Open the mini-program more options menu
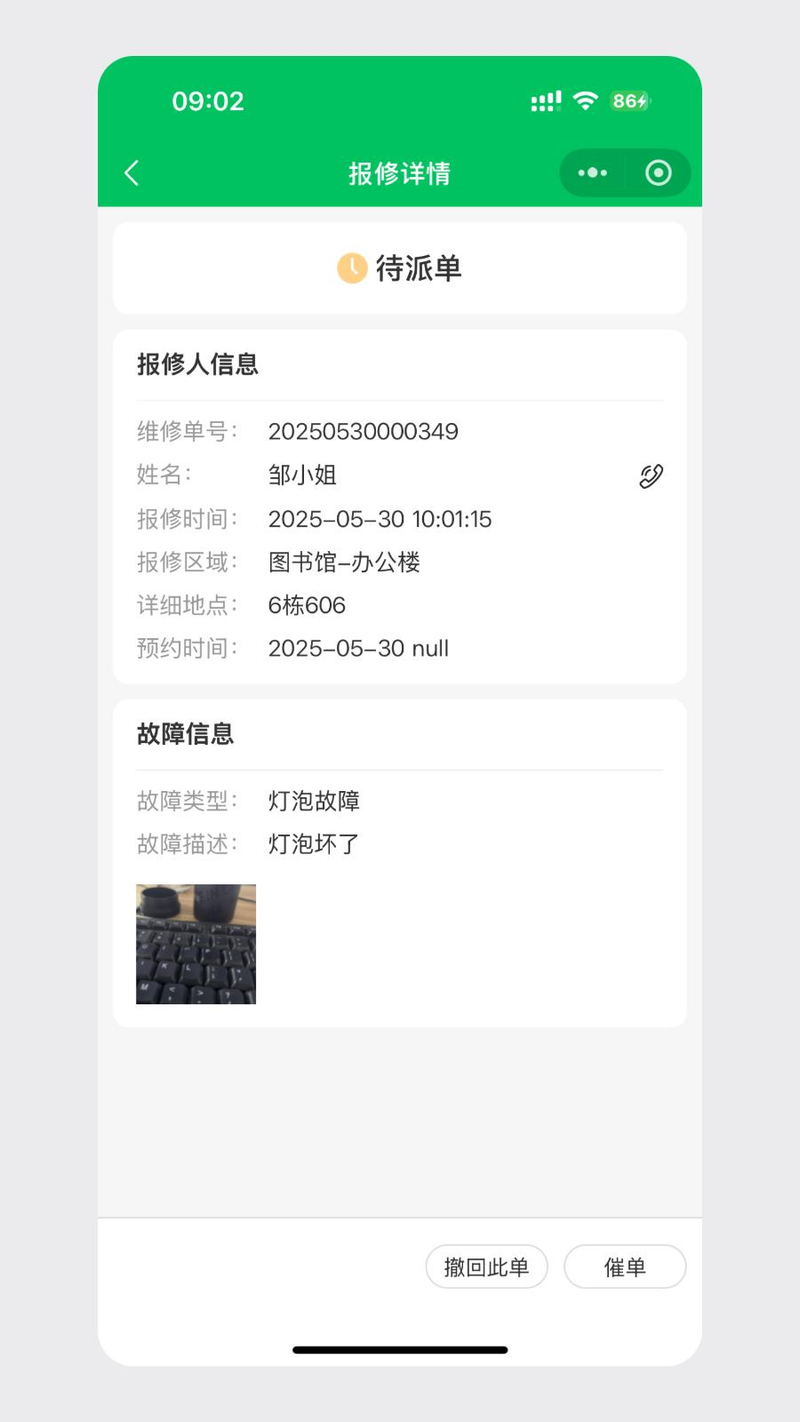Image resolution: width=800 pixels, height=1422 pixels. pos(592,172)
